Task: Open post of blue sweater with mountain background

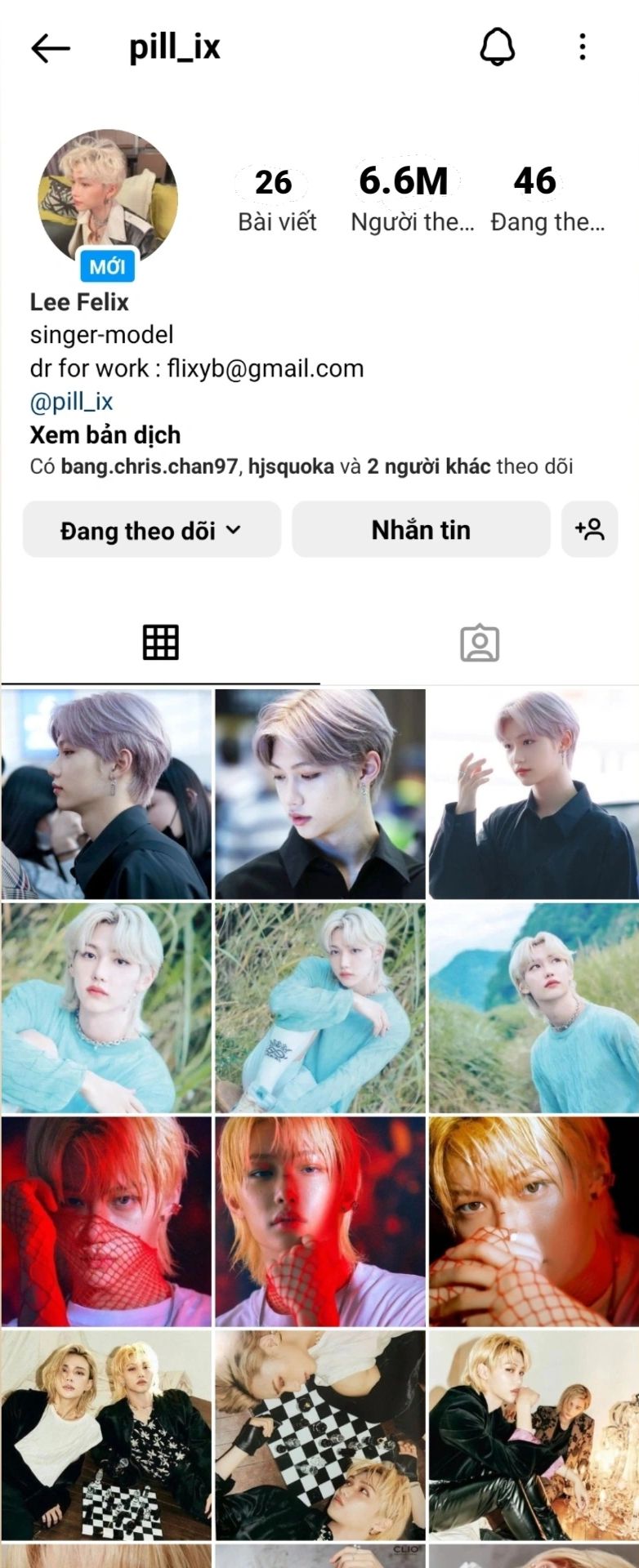Action: [534, 1008]
